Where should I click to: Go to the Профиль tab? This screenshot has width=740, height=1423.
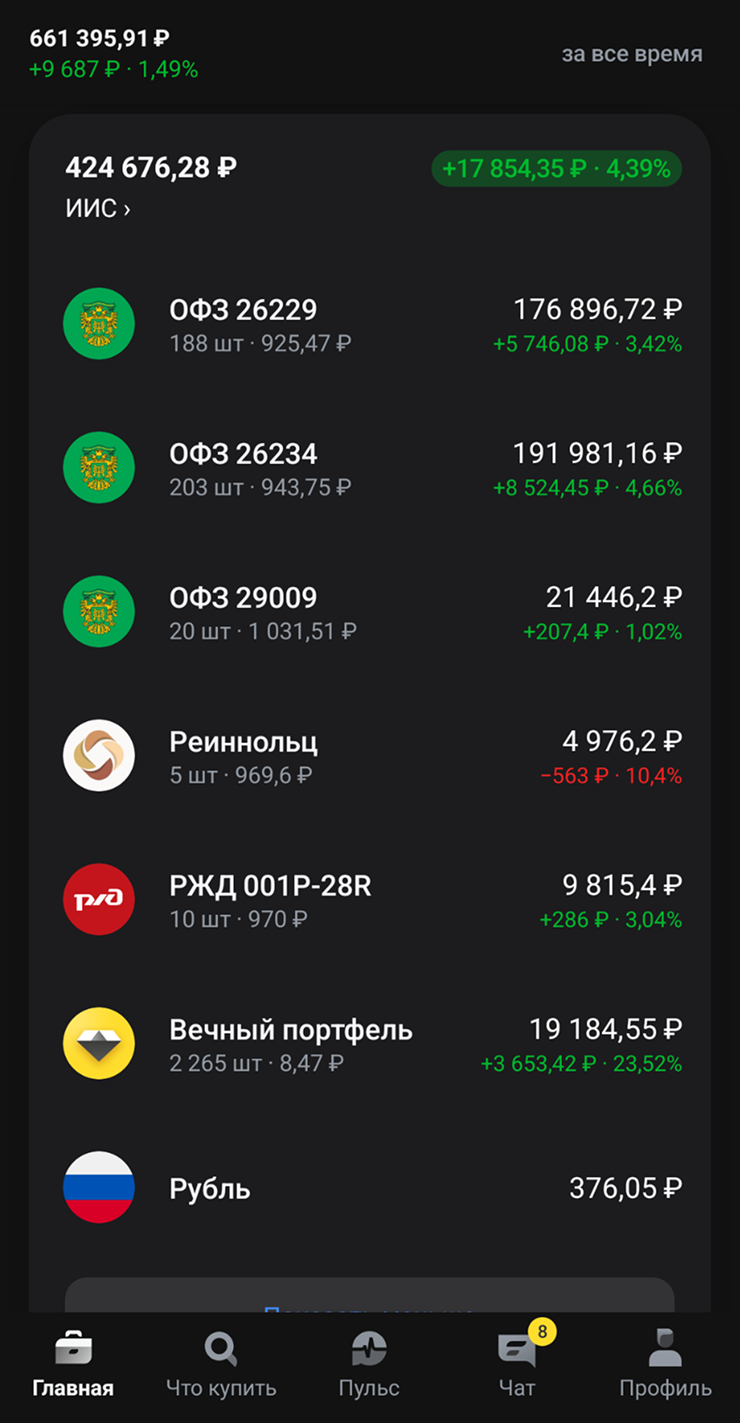[x=665, y=1365]
